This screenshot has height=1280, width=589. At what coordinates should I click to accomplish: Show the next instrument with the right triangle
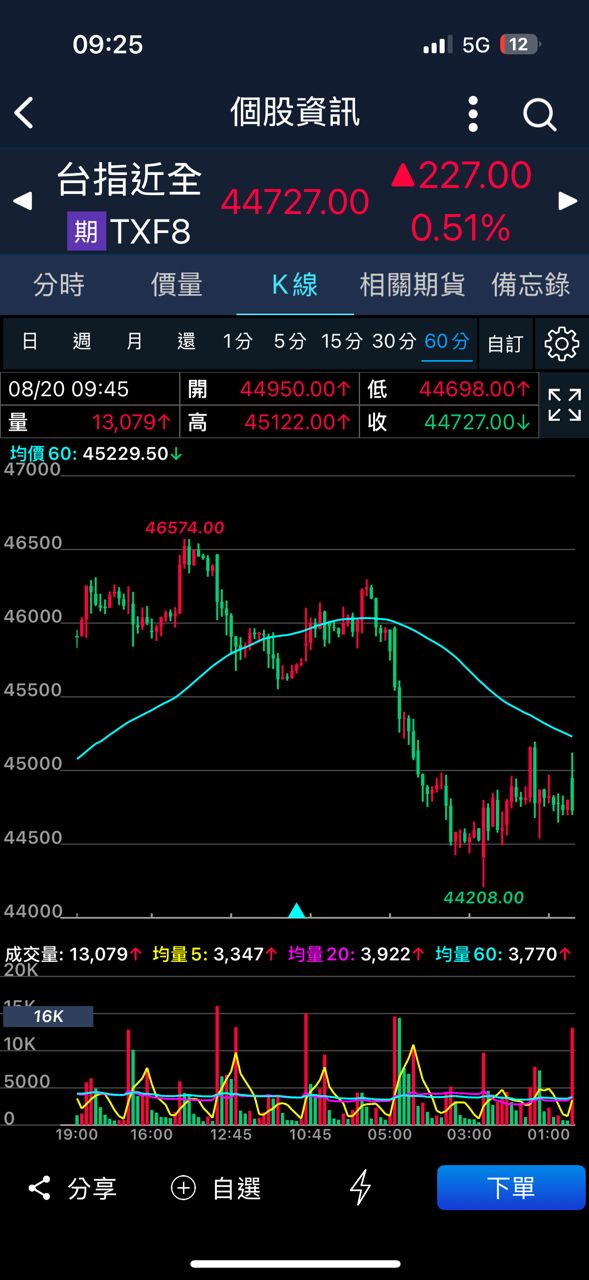click(567, 201)
